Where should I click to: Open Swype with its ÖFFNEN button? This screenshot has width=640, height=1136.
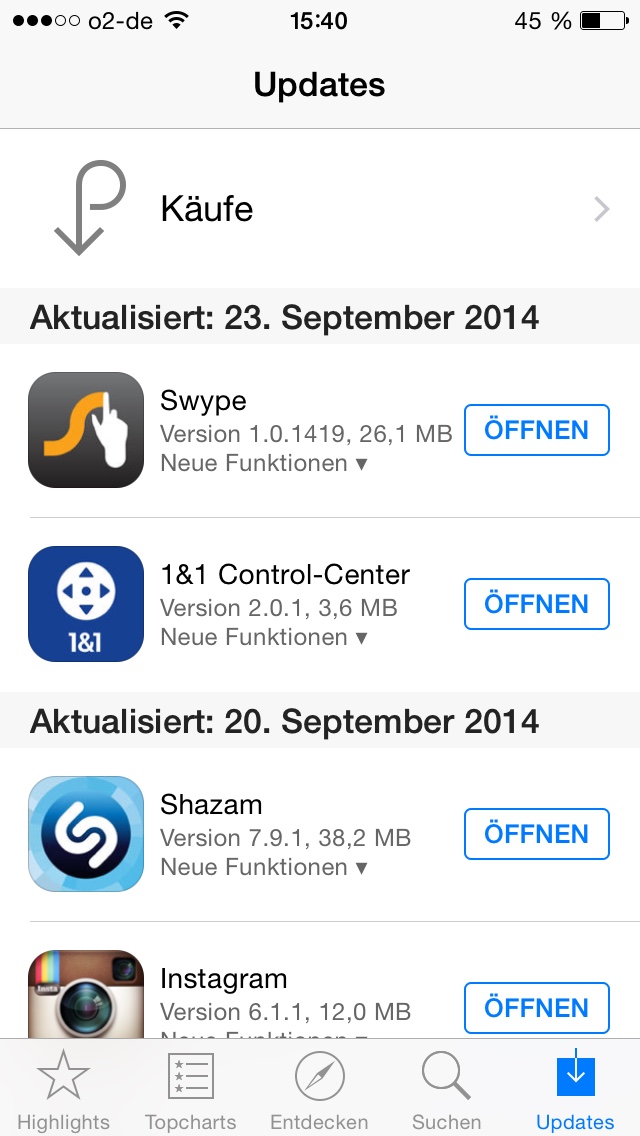(536, 430)
